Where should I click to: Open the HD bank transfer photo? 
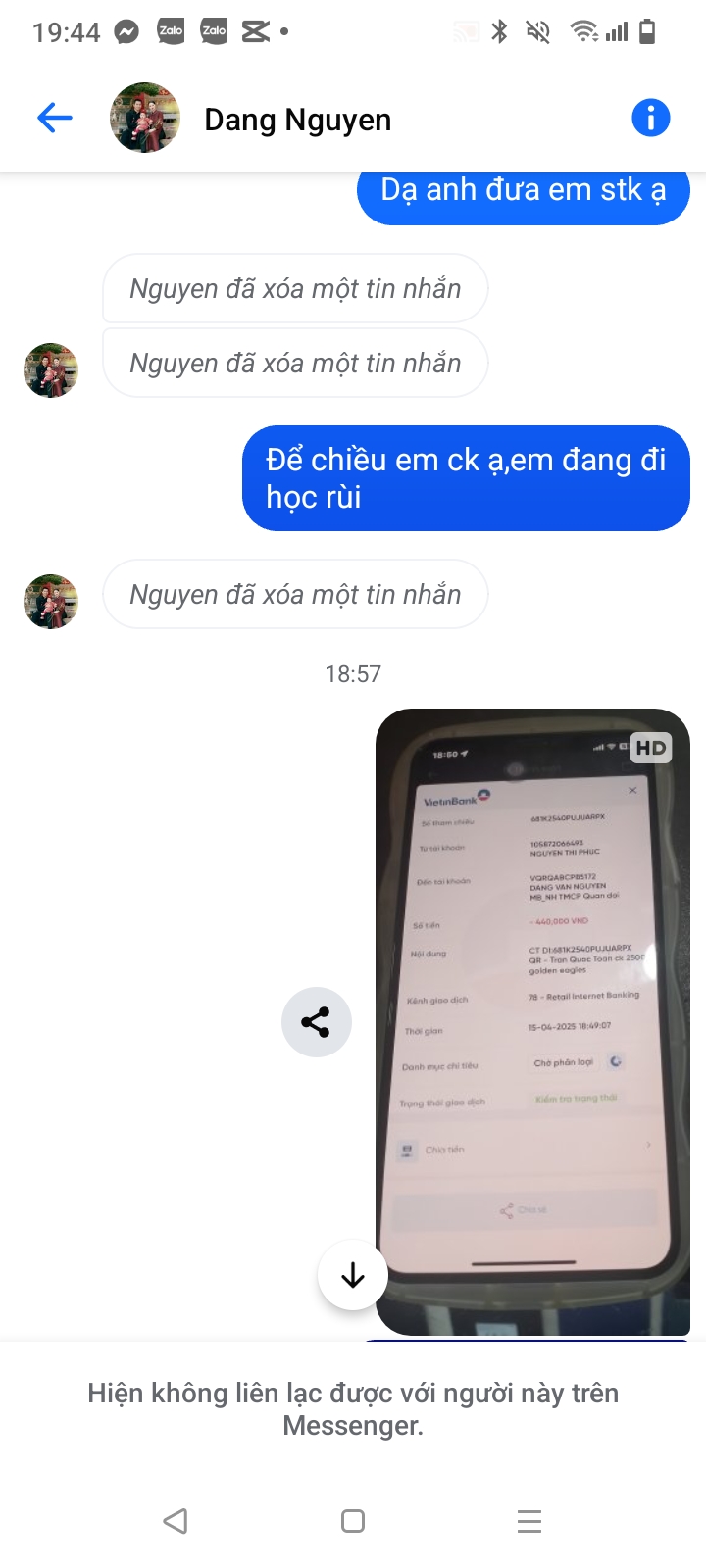(532, 1021)
